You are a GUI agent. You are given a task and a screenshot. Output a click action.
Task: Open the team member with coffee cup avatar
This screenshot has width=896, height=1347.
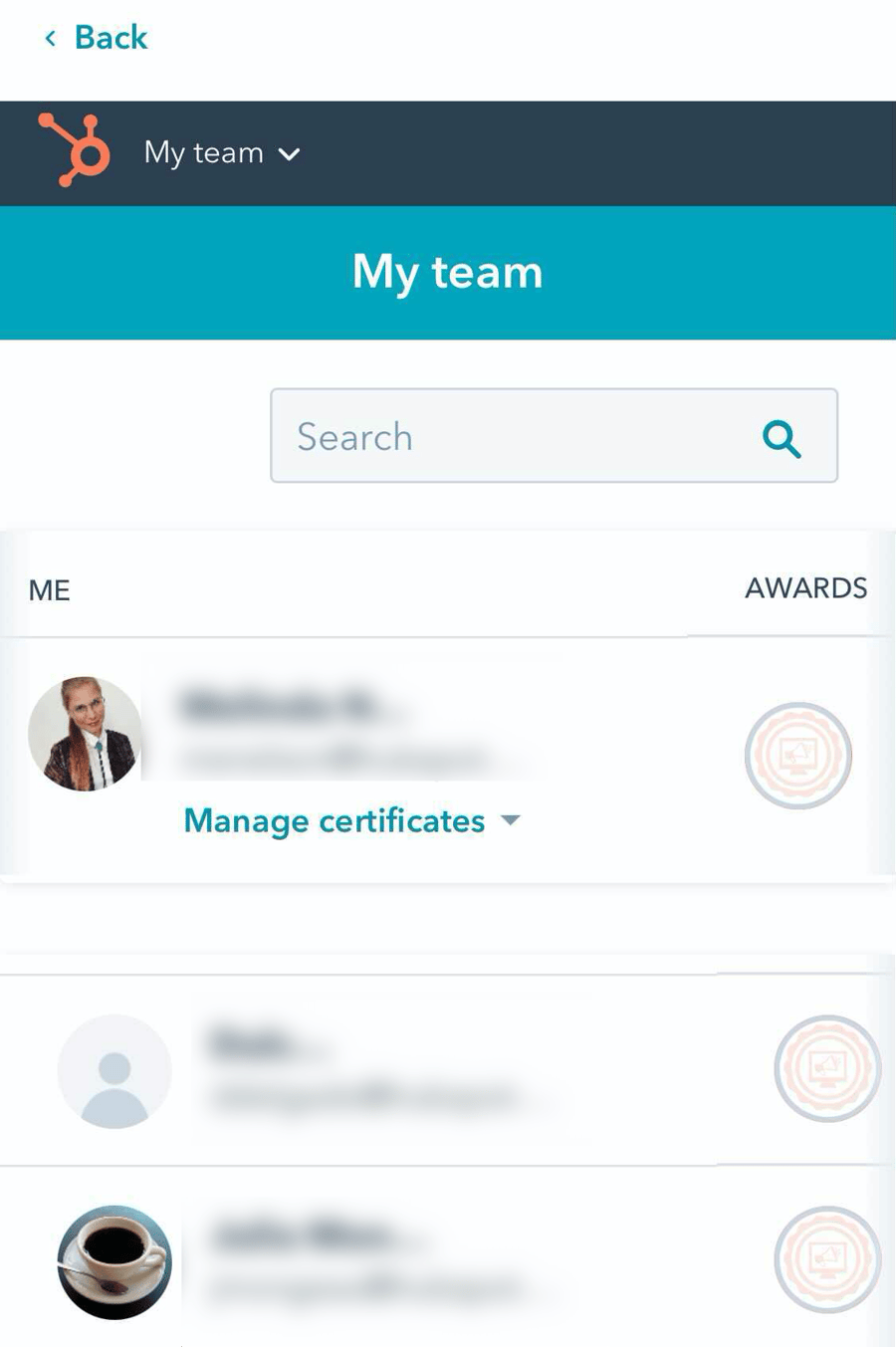[x=114, y=1262]
